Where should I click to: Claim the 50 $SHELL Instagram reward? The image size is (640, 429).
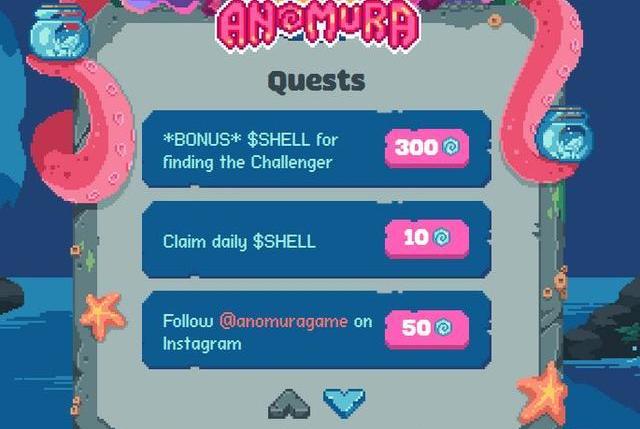click(427, 327)
